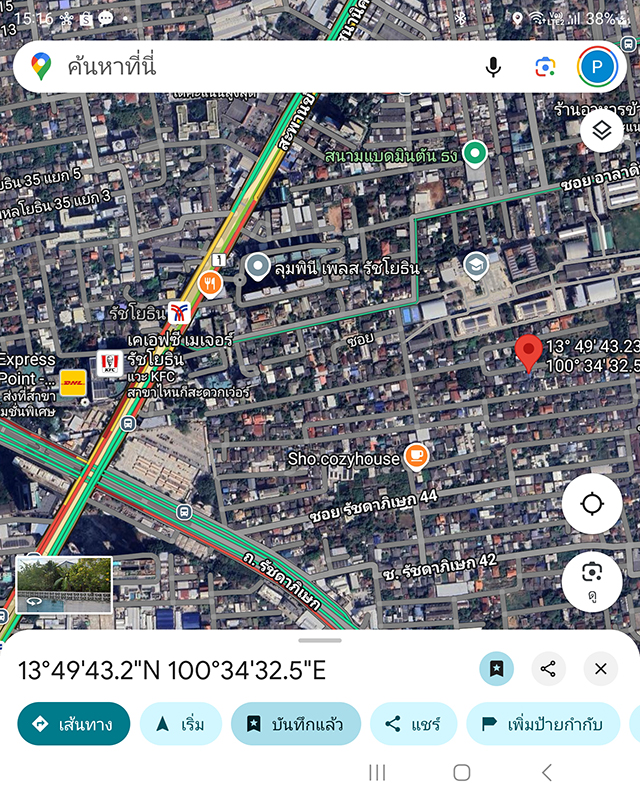Center the map on my location
The image size is (640, 799).
click(591, 503)
